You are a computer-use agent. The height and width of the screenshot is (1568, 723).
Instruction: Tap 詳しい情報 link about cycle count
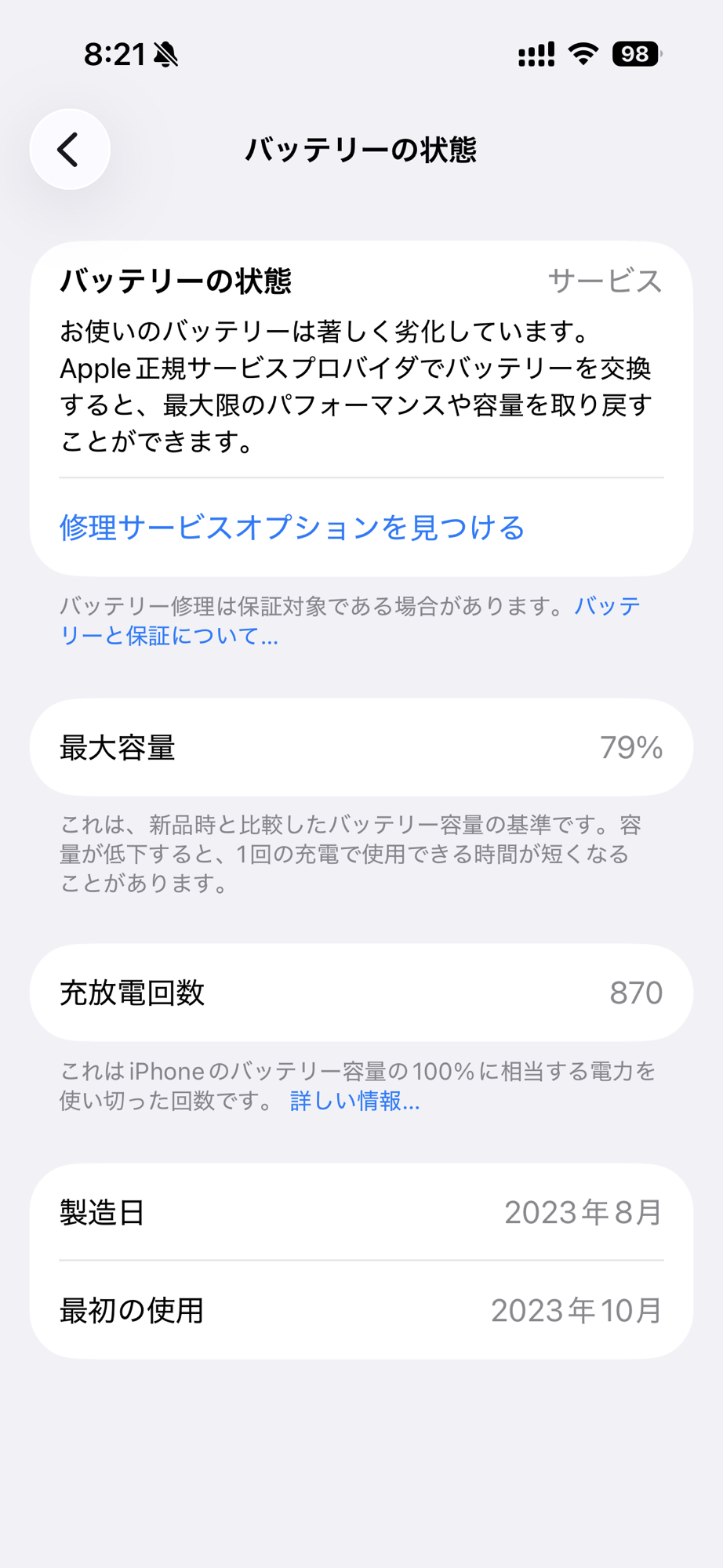354,1101
